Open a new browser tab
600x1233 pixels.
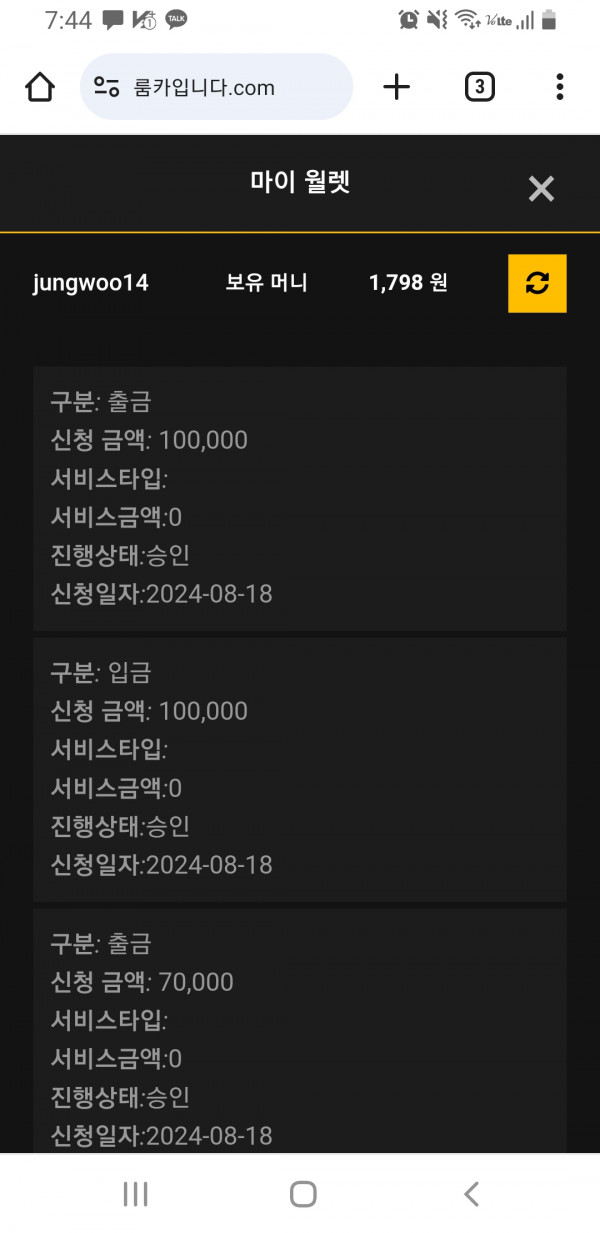(x=397, y=88)
